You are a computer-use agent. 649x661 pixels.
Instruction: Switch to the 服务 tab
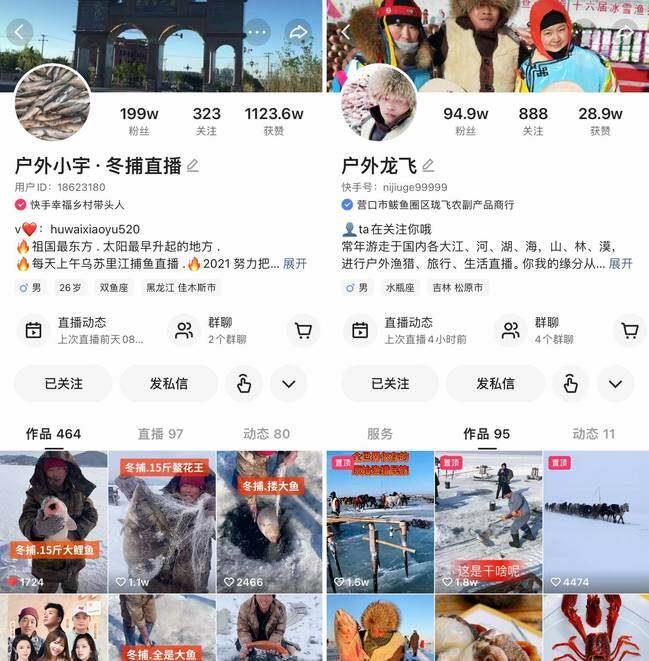380,434
